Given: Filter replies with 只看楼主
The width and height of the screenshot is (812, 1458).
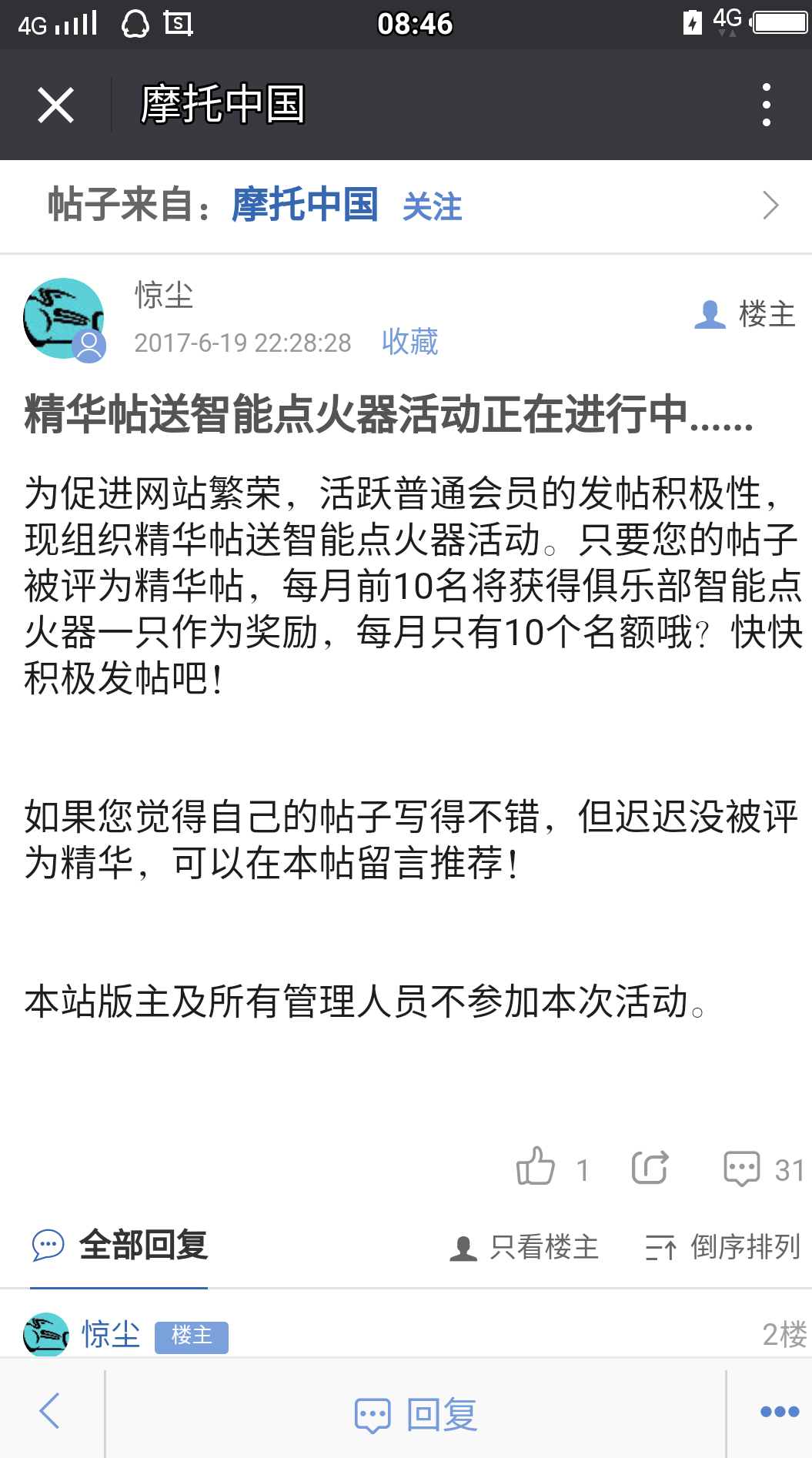Looking at the screenshot, I should click(525, 1247).
